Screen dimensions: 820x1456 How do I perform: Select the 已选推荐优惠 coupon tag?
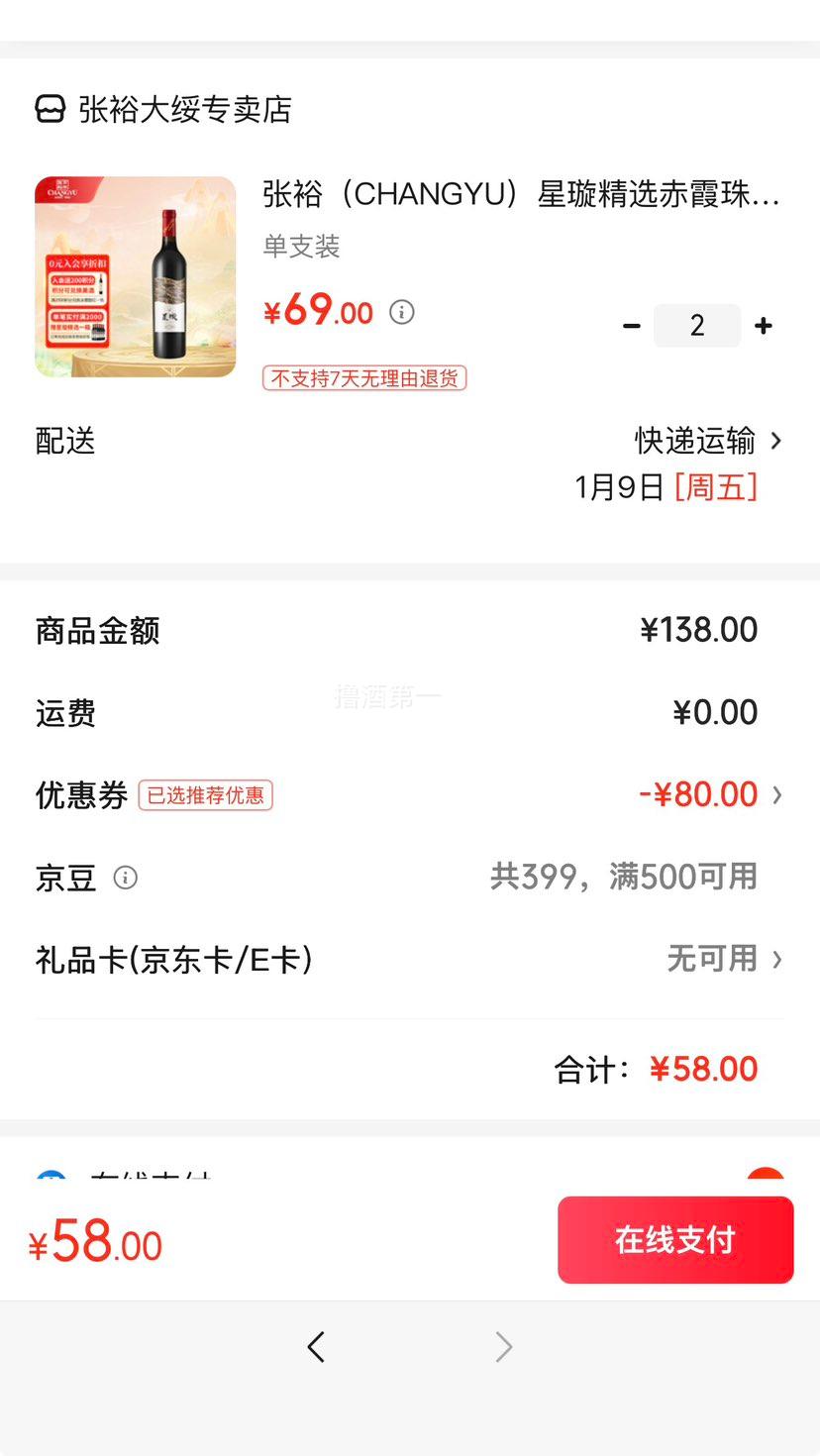(x=205, y=795)
